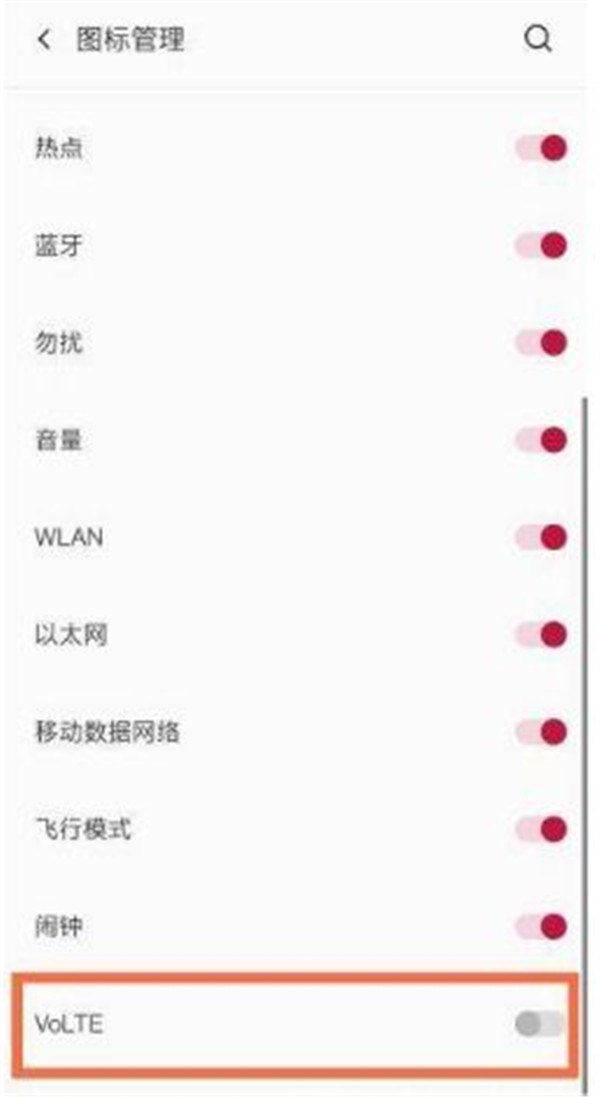Disable the 蓝牙 icon toggle
This screenshot has height=1097, width=600.
(541, 246)
